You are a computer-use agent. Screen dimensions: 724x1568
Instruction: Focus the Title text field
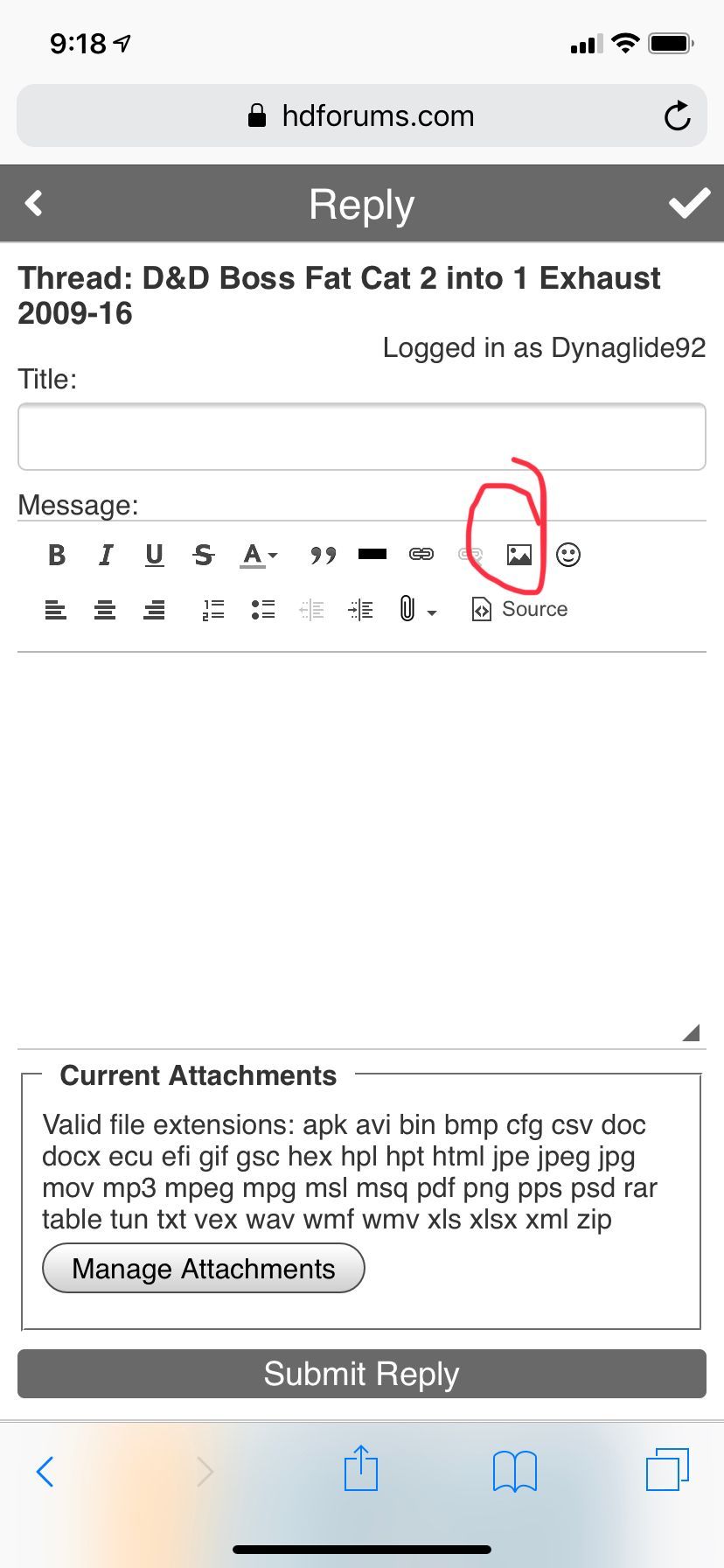[x=361, y=437]
